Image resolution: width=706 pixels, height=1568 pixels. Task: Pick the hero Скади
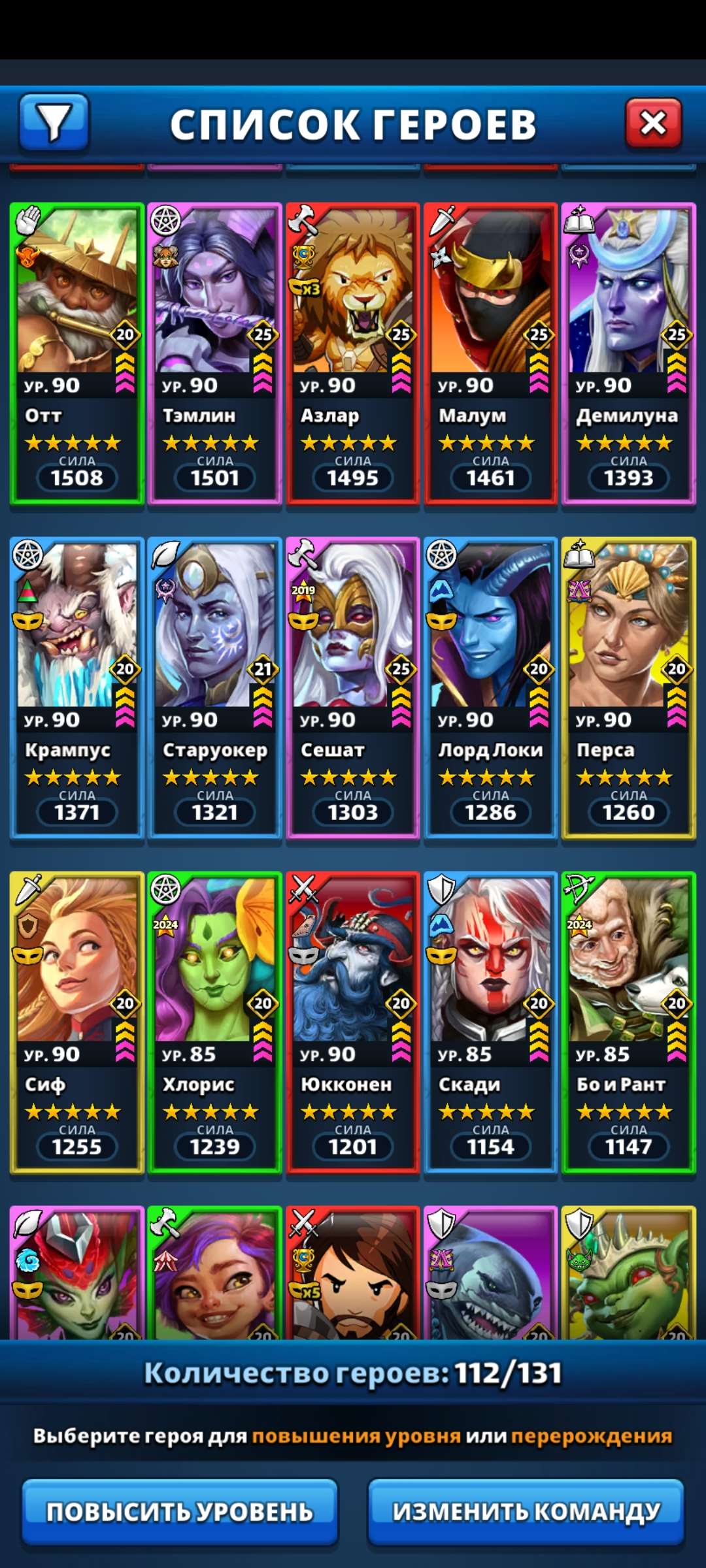[x=491, y=1022]
